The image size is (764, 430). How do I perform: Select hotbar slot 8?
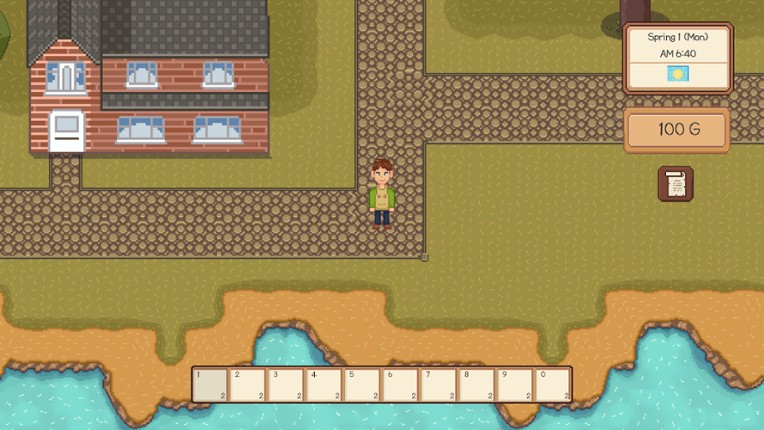pos(477,385)
